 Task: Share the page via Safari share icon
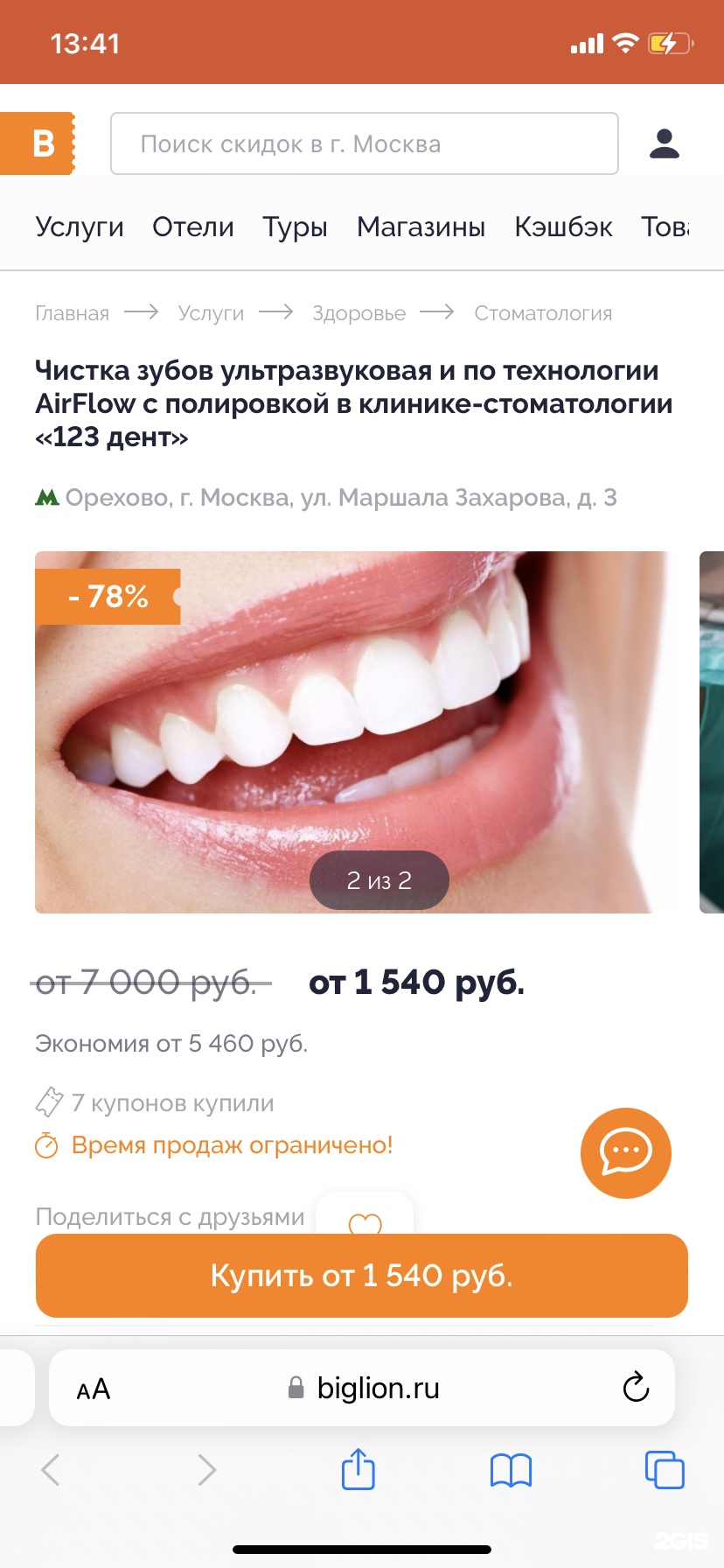(358, 1469)
